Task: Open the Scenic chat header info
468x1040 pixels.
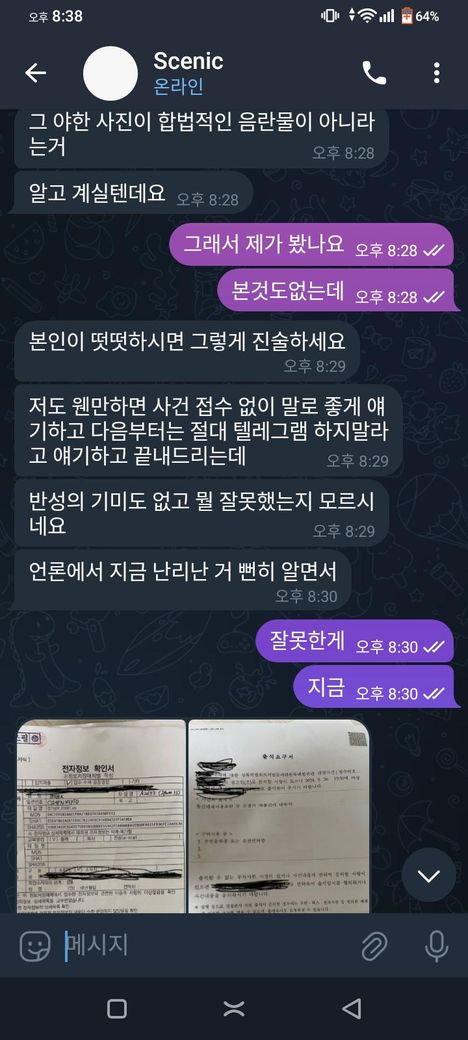Action: (188, 73)
